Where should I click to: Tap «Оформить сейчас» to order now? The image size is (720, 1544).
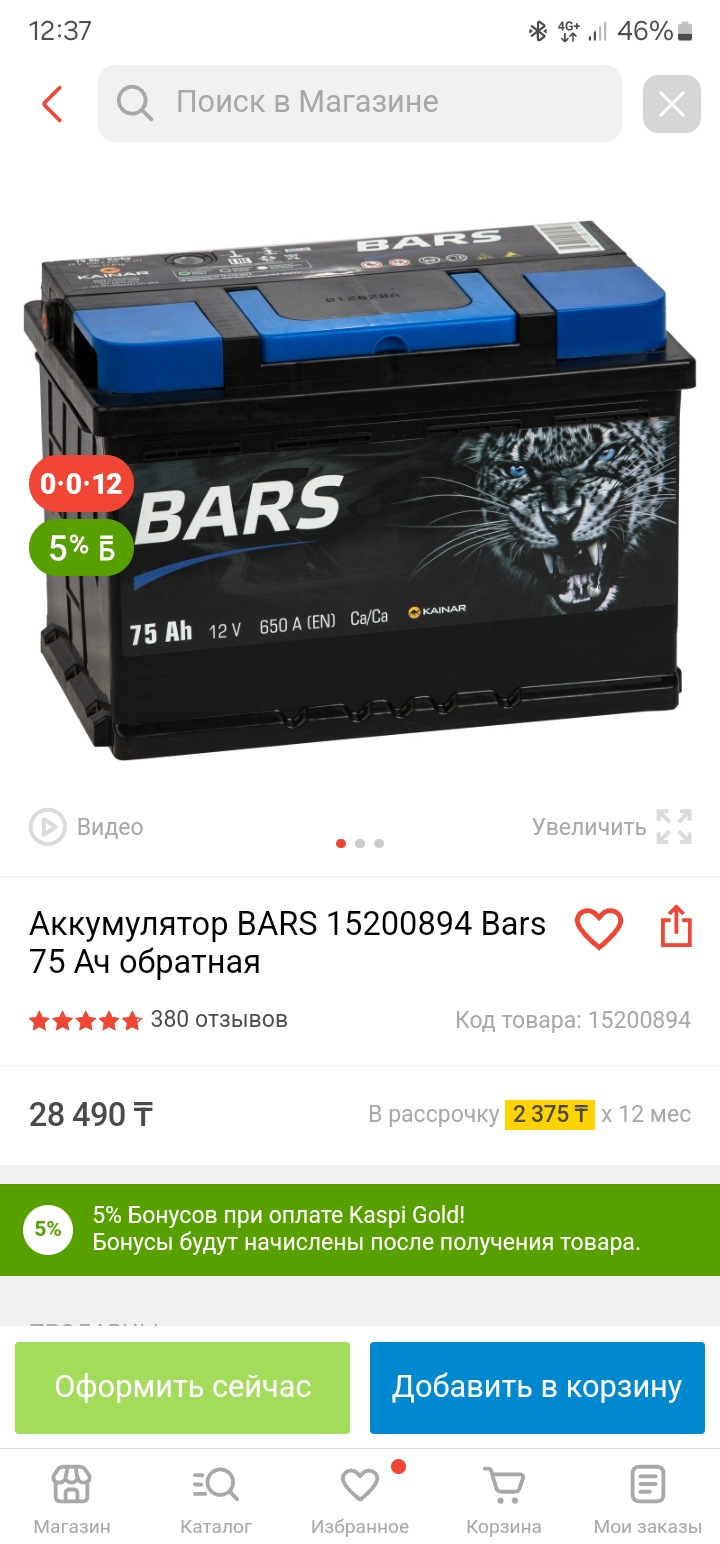point(182,1387)
